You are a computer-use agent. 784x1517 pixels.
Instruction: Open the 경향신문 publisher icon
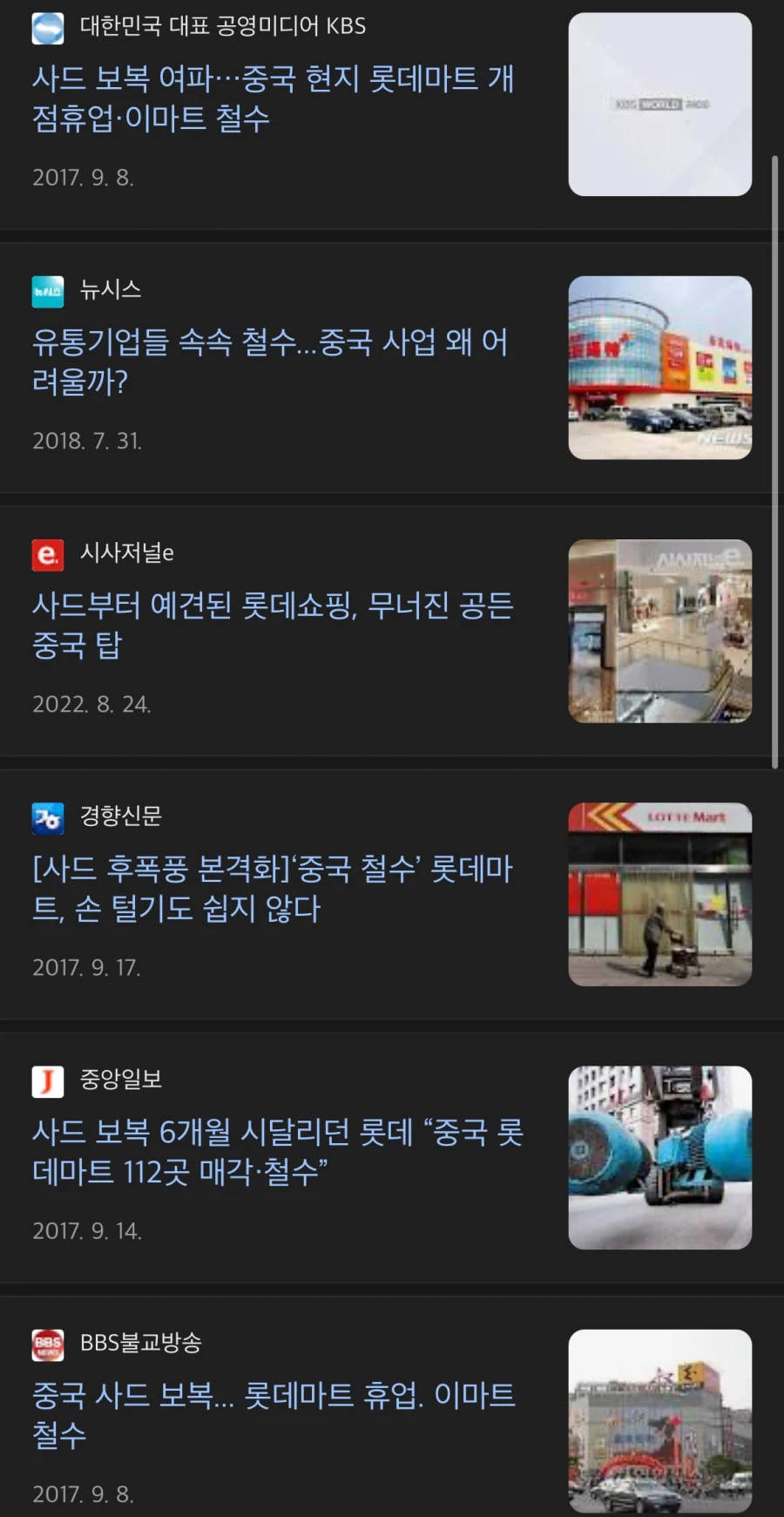47,818
